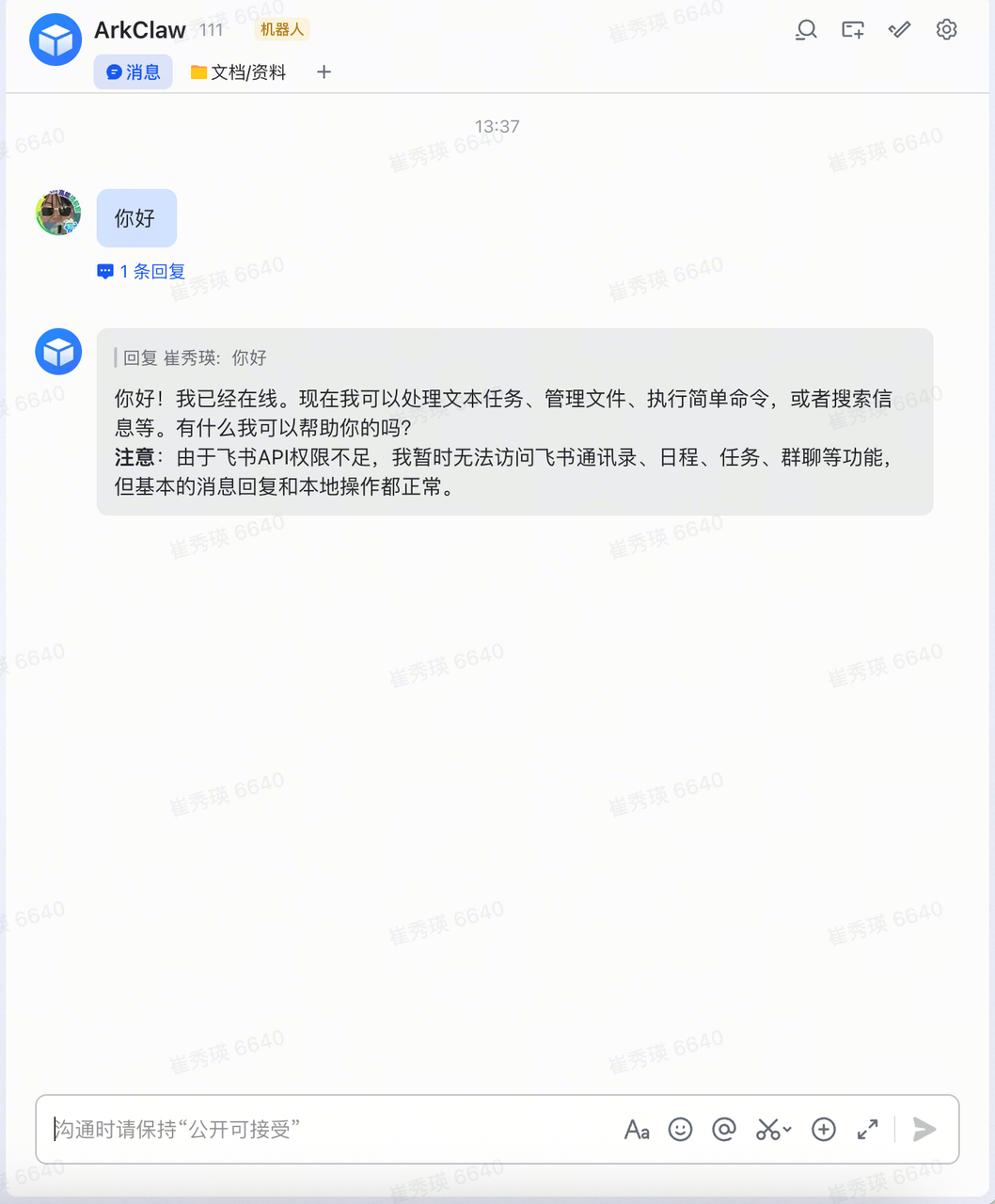Switch to the 消息 tab
The height and width of the screenshot is (1204, 995).
[x=134, y=72]
